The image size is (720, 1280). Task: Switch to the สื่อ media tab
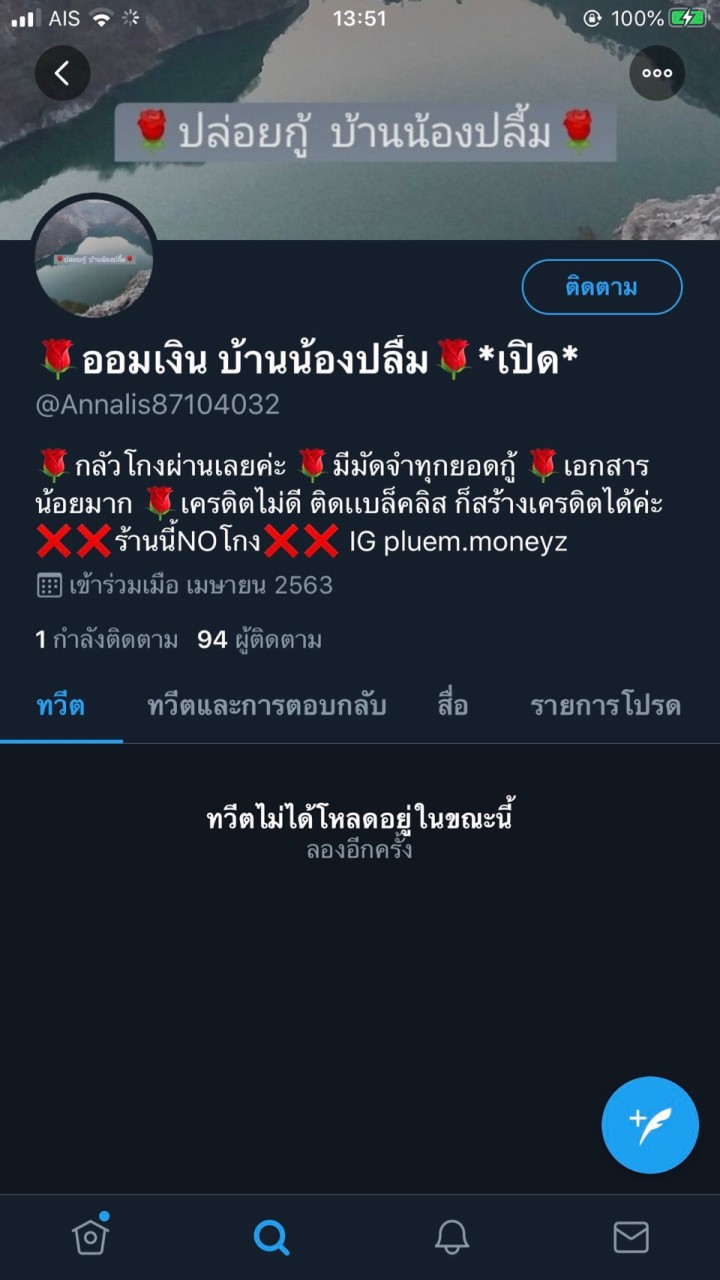click(452, 706)
